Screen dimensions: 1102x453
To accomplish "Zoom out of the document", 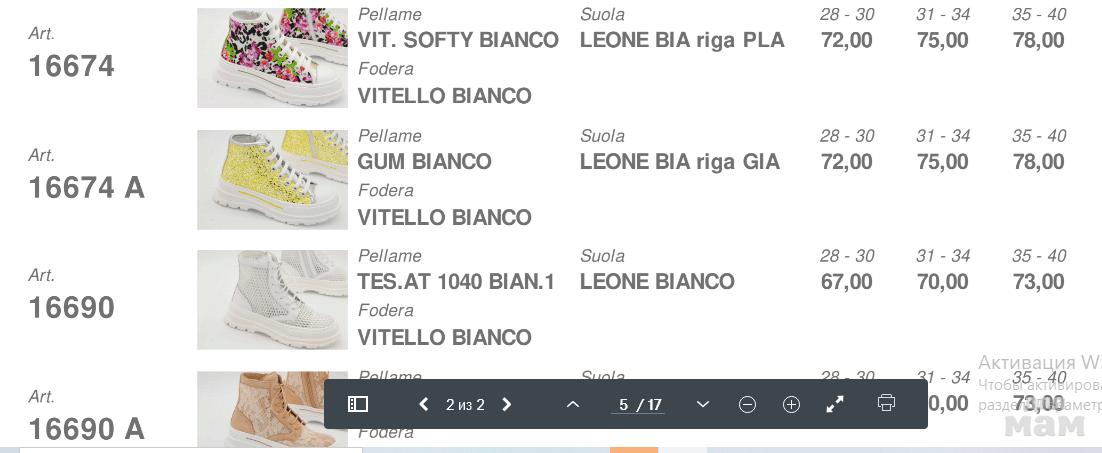I will pyautogui.click(x=747, y=404).
